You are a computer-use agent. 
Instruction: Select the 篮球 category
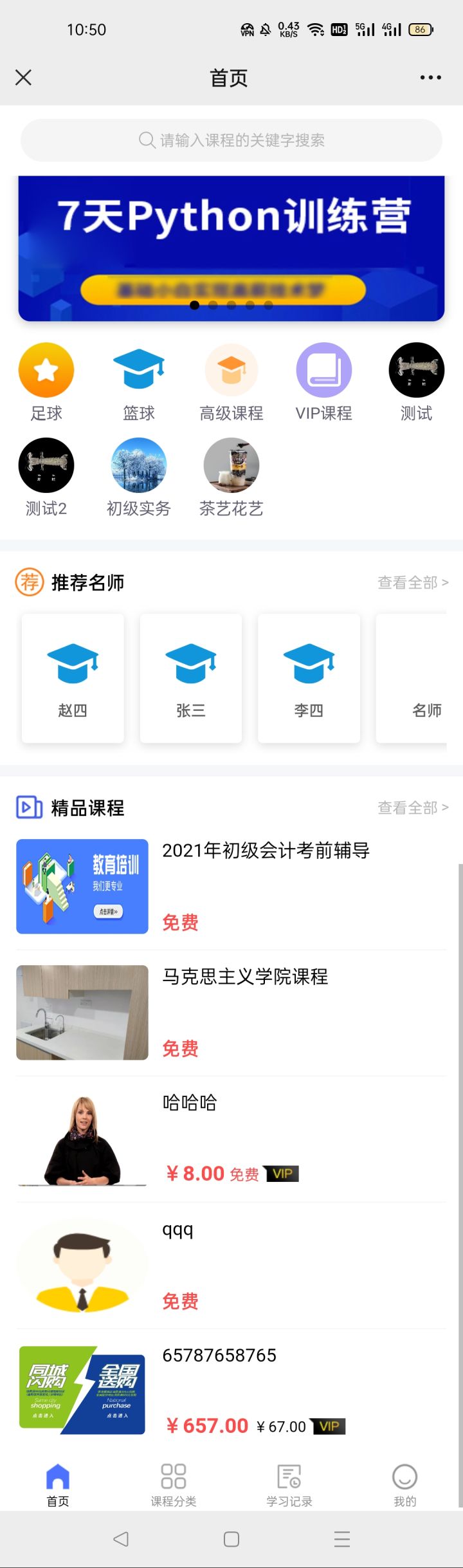[x=139, y=382]
